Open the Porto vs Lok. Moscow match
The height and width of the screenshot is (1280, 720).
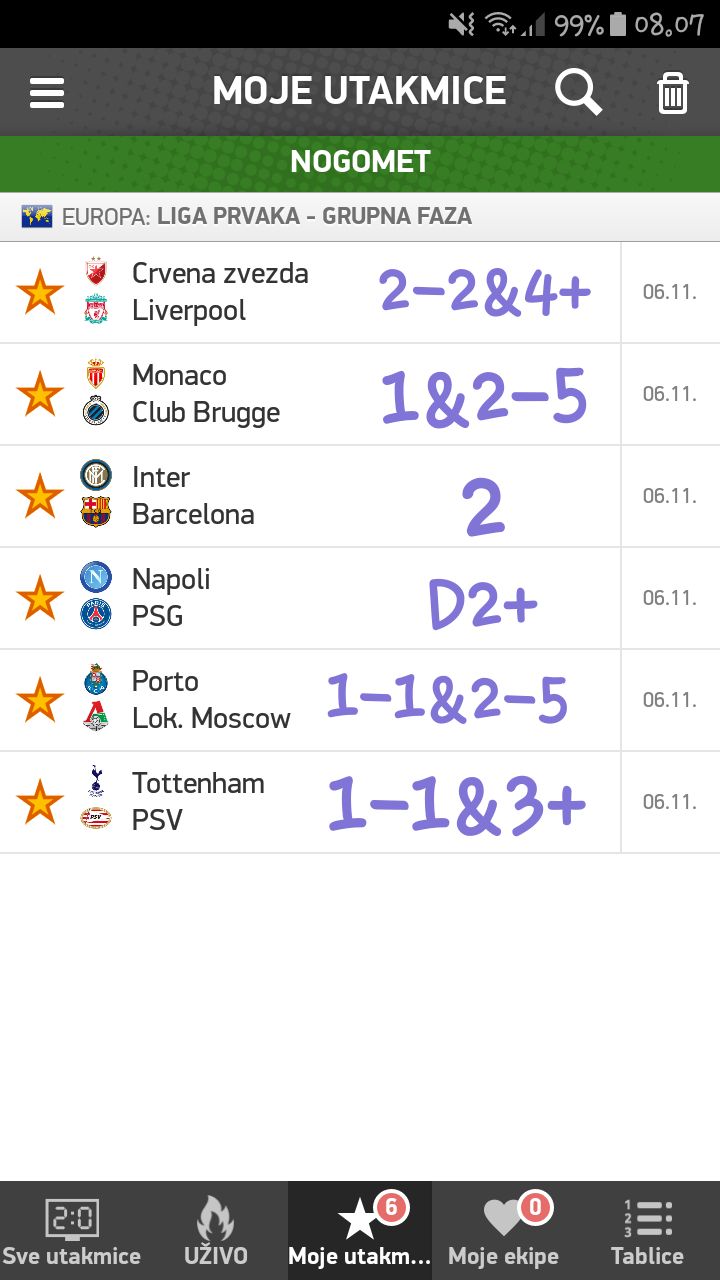[x=360, y=700]
